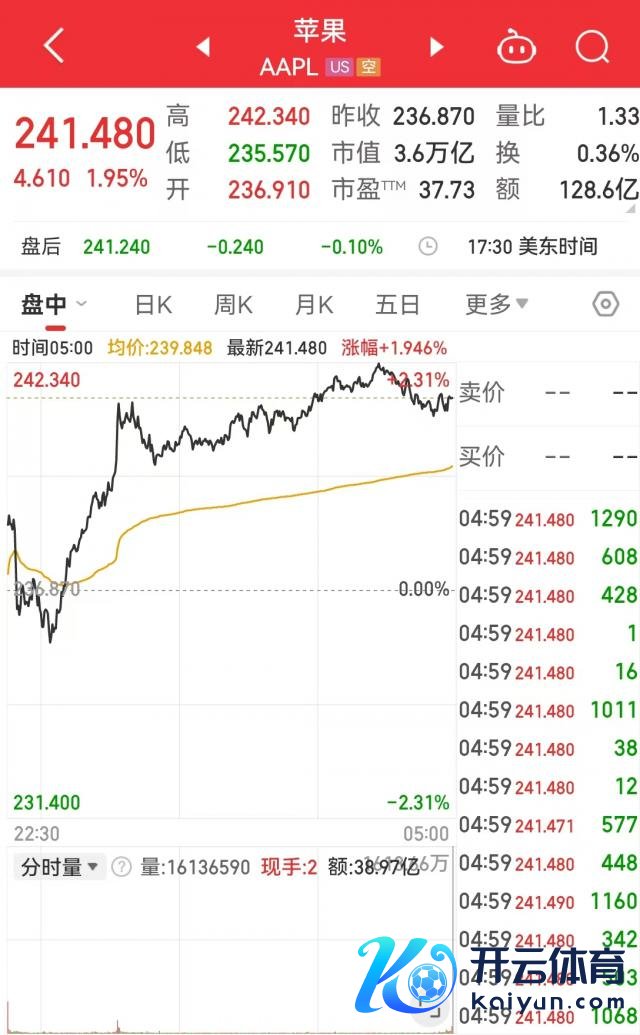This screenshot has height=1035, width=640.
Task: Expand the 更多 chart options
Action: click(496, 305)
